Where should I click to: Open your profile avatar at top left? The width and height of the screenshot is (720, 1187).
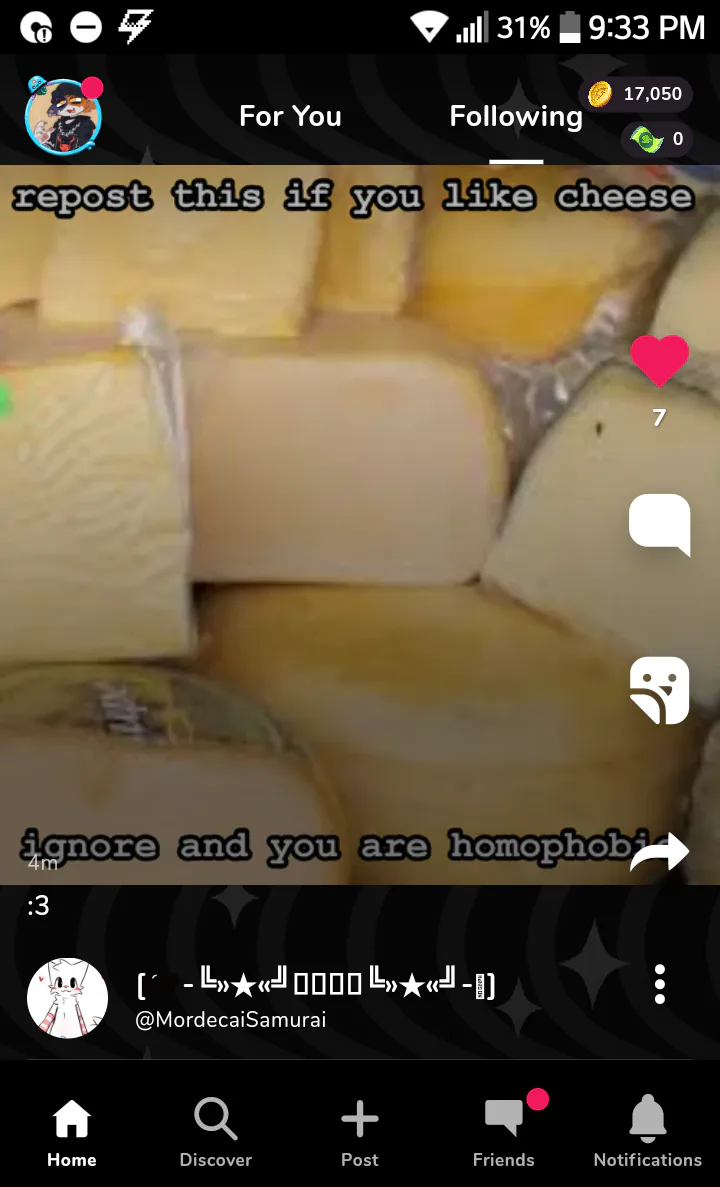[x=64, y=117]
